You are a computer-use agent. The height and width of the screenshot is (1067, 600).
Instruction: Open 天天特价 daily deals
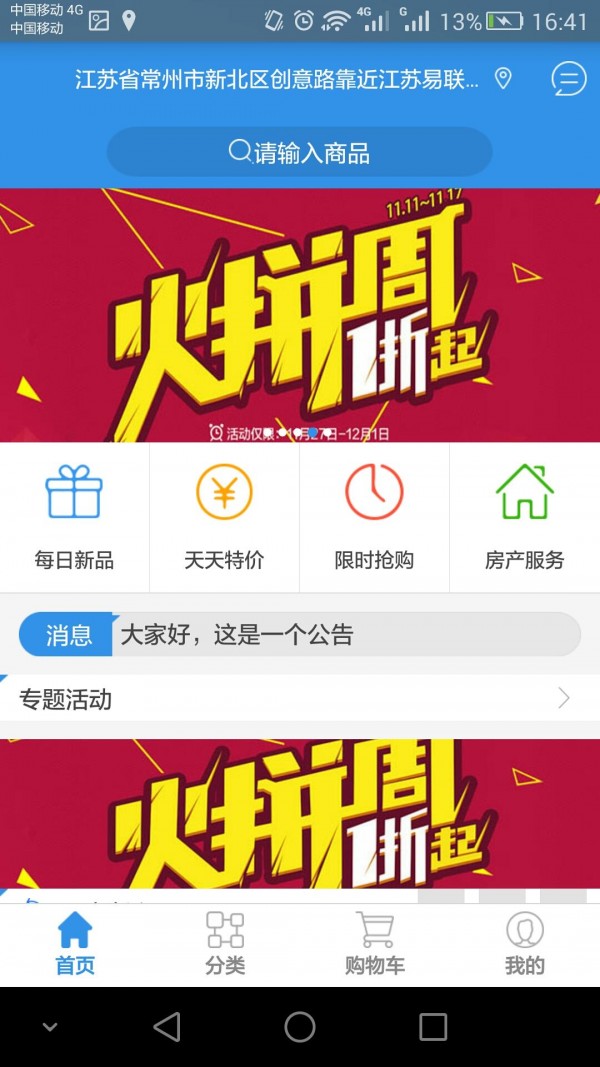pyautogui.click(x=224, y=518)
